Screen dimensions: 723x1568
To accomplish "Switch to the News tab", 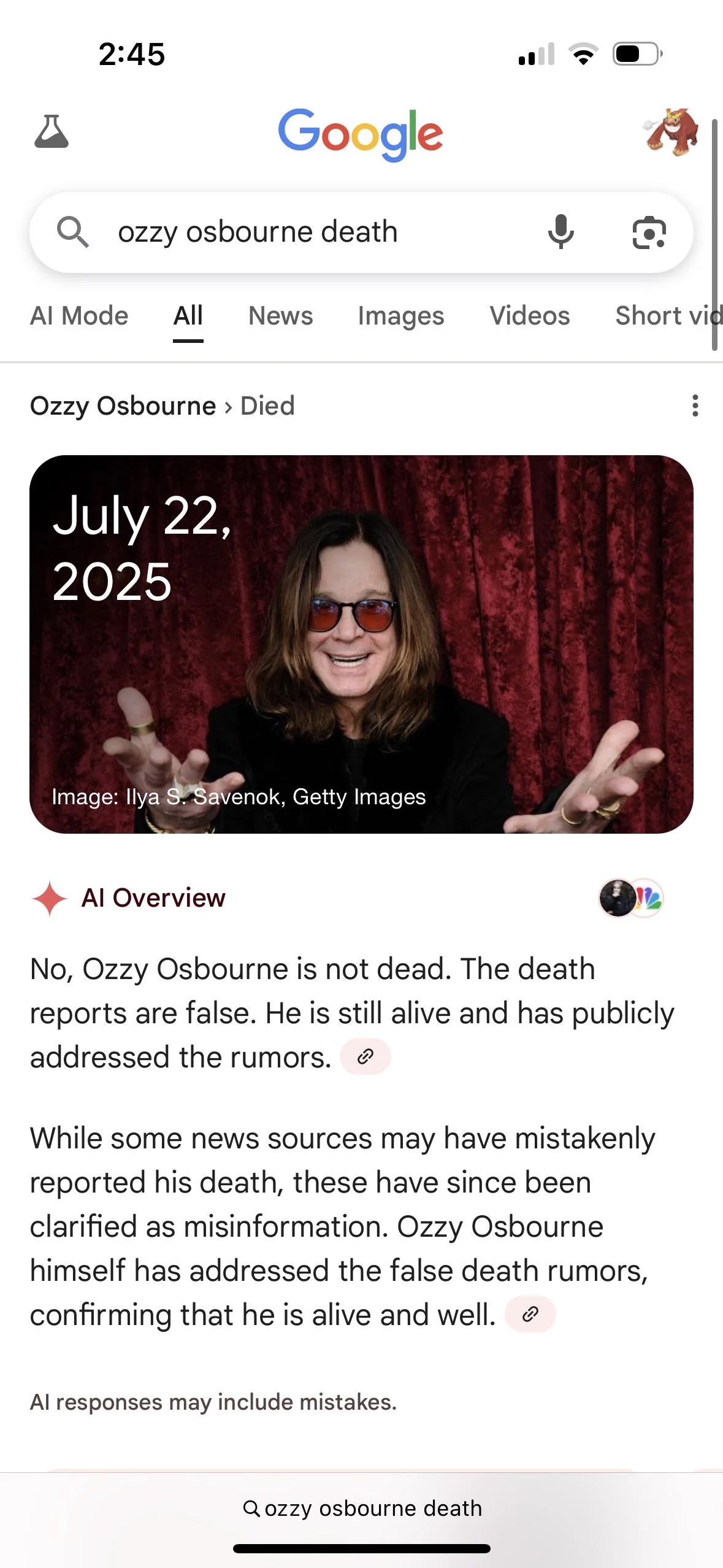I will coord(280,316).
